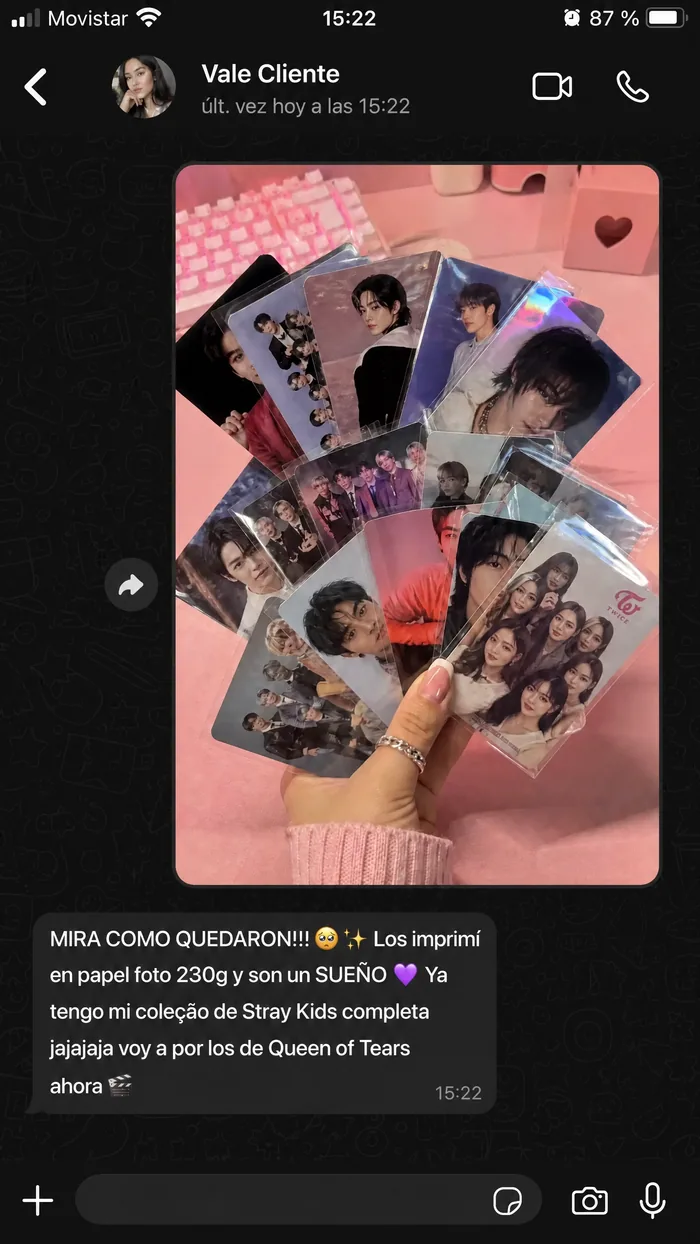Tap the microphone to record a voice message
The height and width of the screenshot is (1244, 700).
pyautogui.click(x=652, y=1200)
